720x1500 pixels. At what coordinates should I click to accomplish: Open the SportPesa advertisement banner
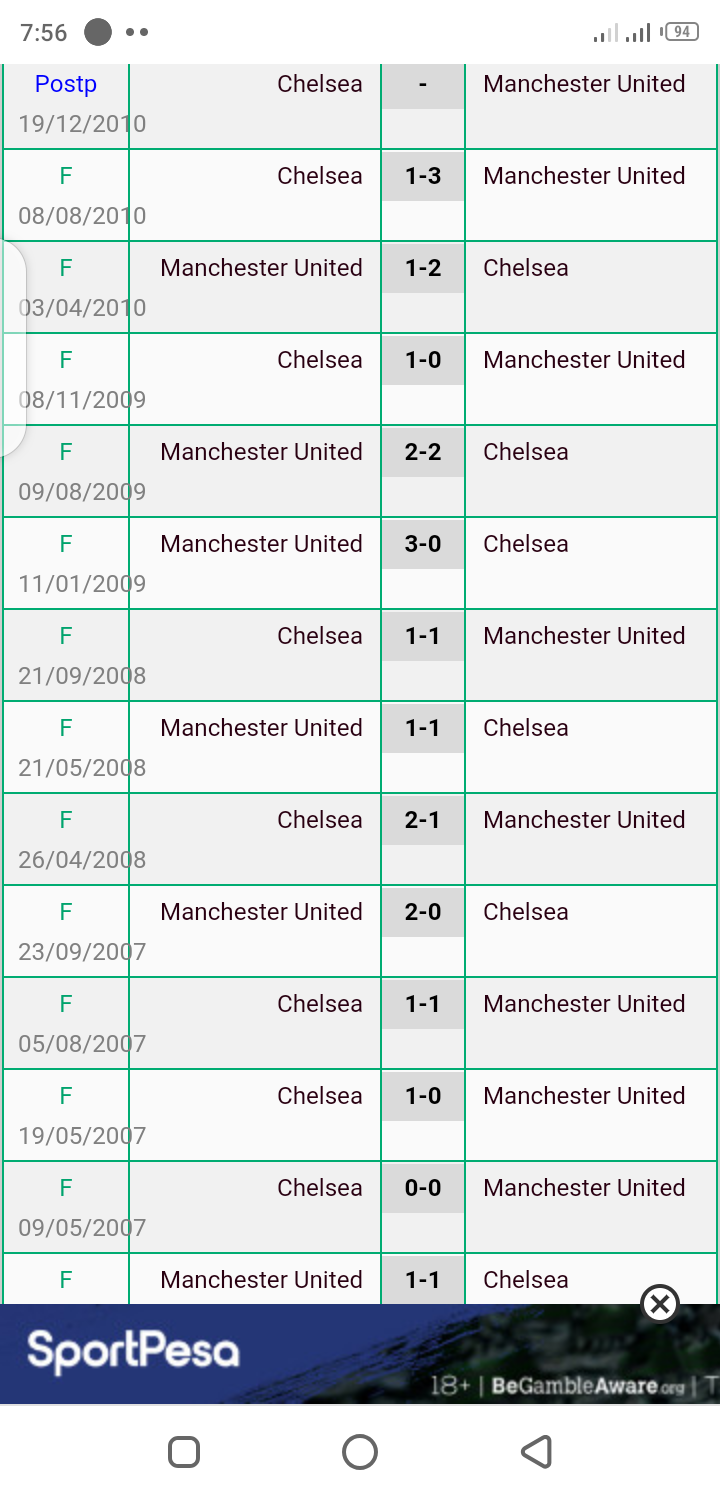tap(360, 1354)
